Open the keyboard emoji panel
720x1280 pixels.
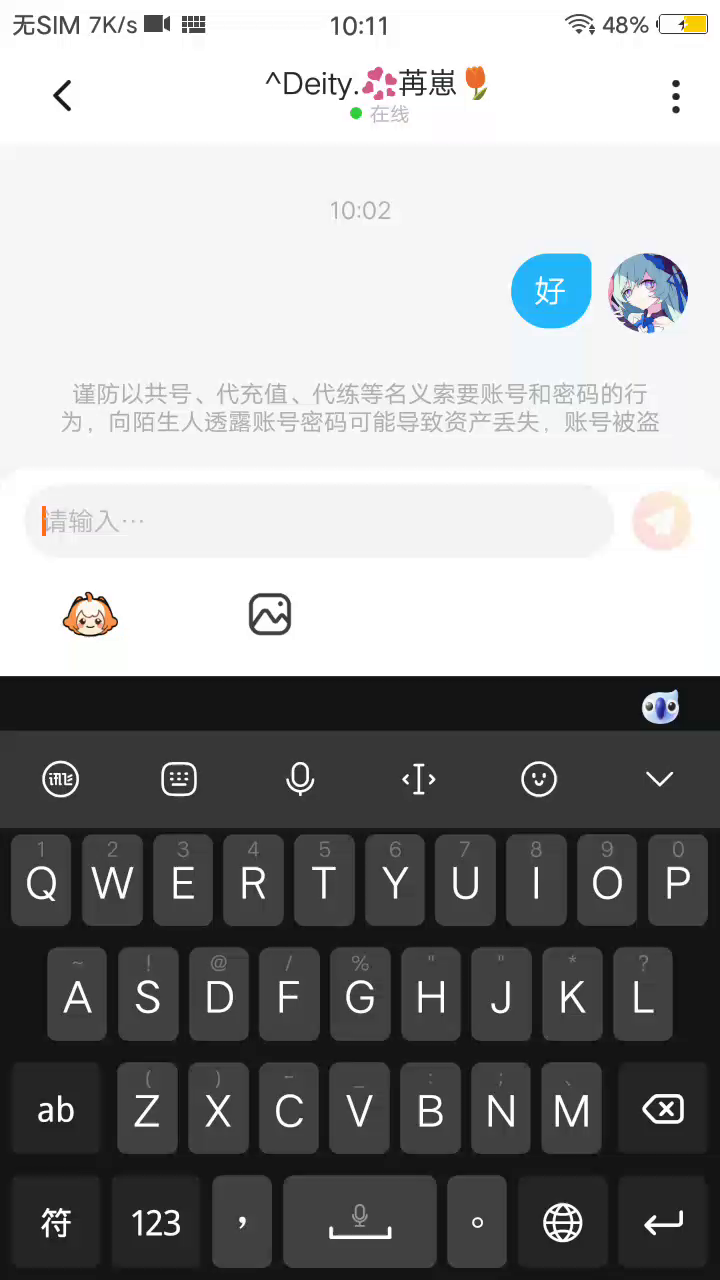click(539, 779)
